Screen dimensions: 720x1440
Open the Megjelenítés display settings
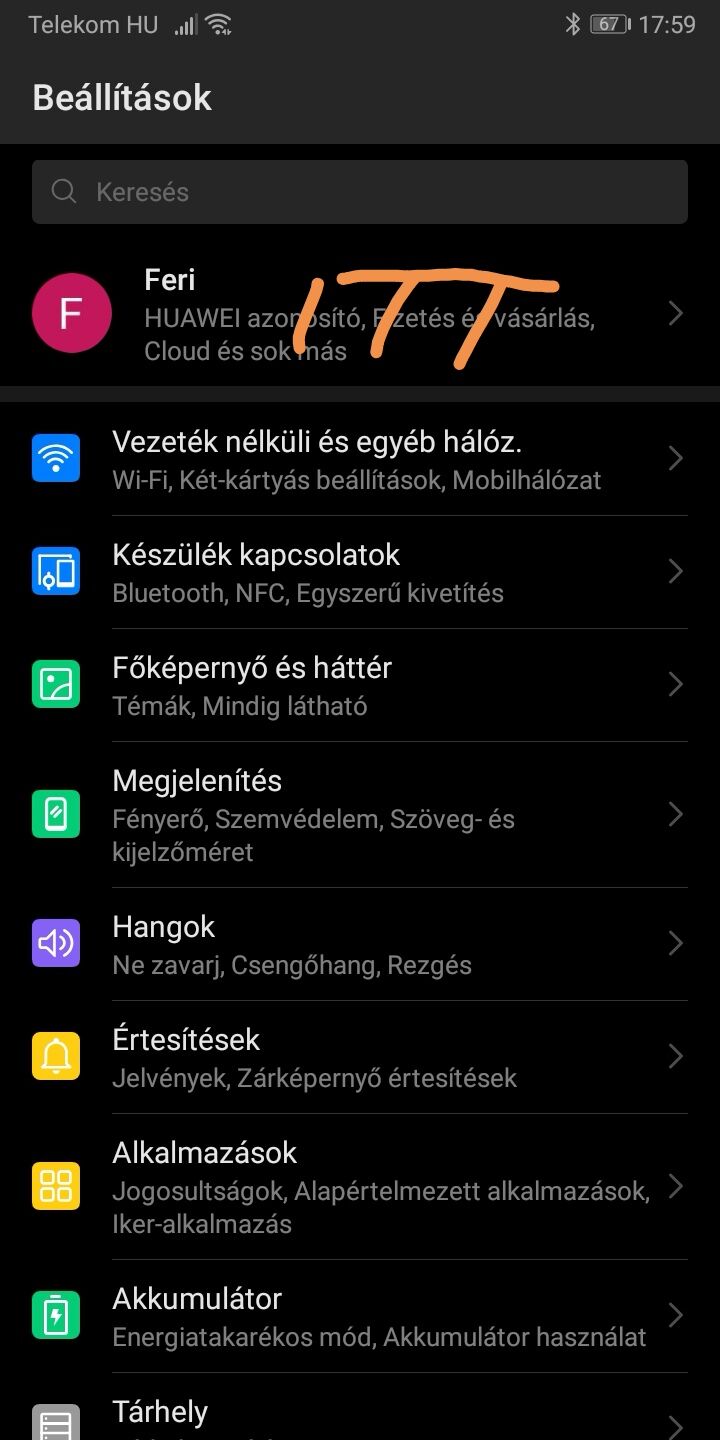point(360,815)
